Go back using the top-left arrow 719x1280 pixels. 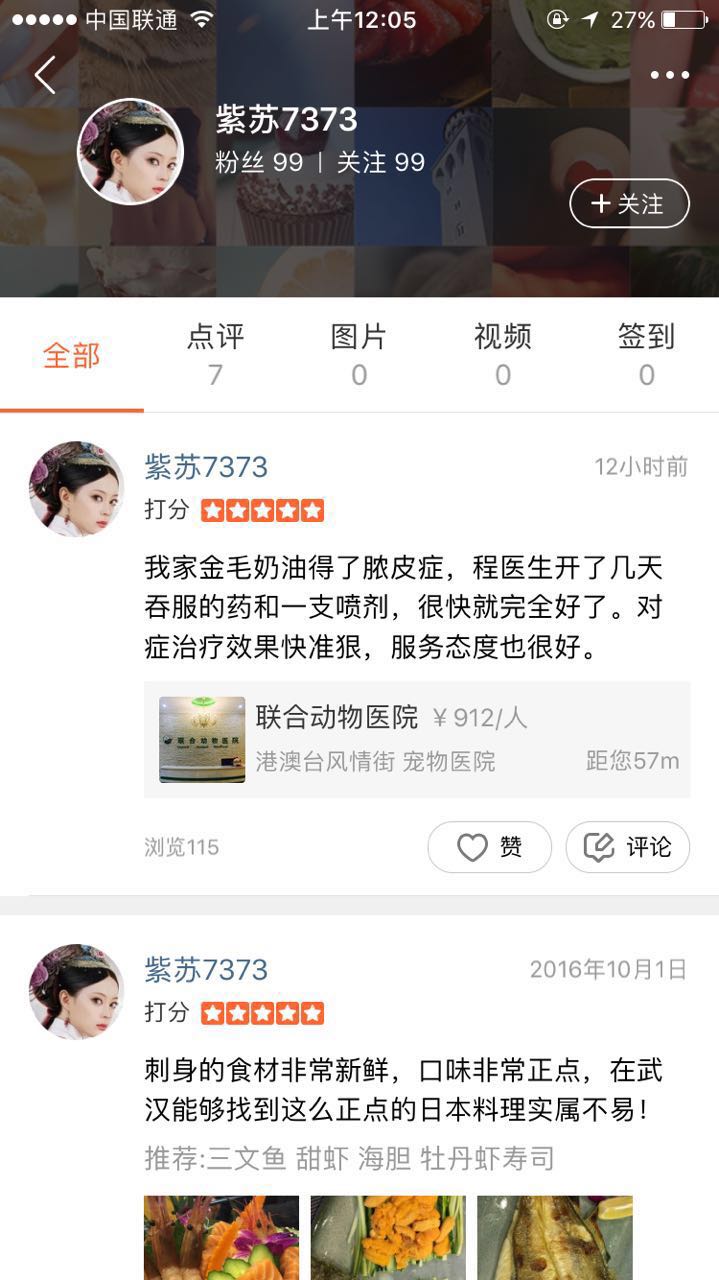[x=45, y=75]
